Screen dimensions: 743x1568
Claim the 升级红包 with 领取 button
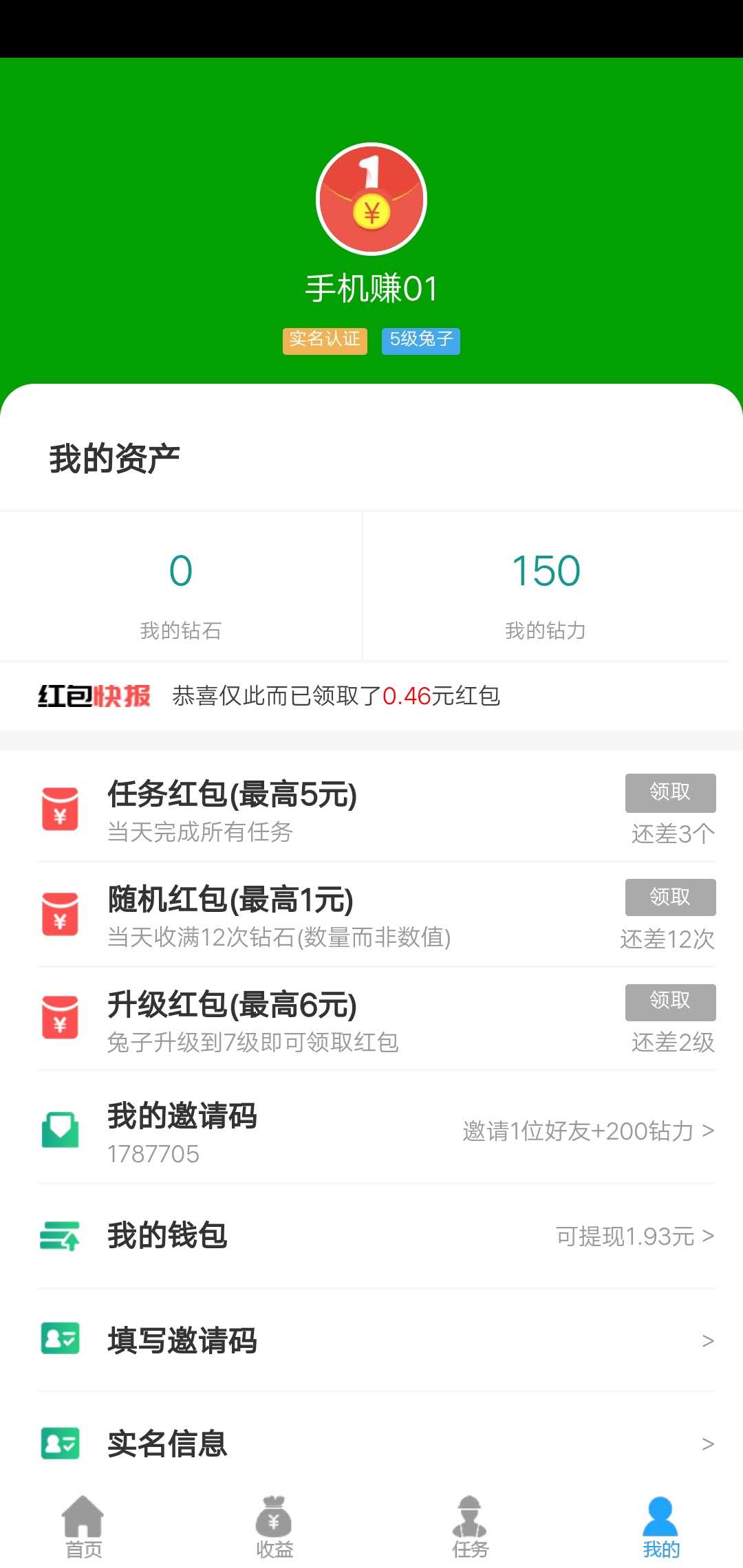click(x=671, y=1001)
